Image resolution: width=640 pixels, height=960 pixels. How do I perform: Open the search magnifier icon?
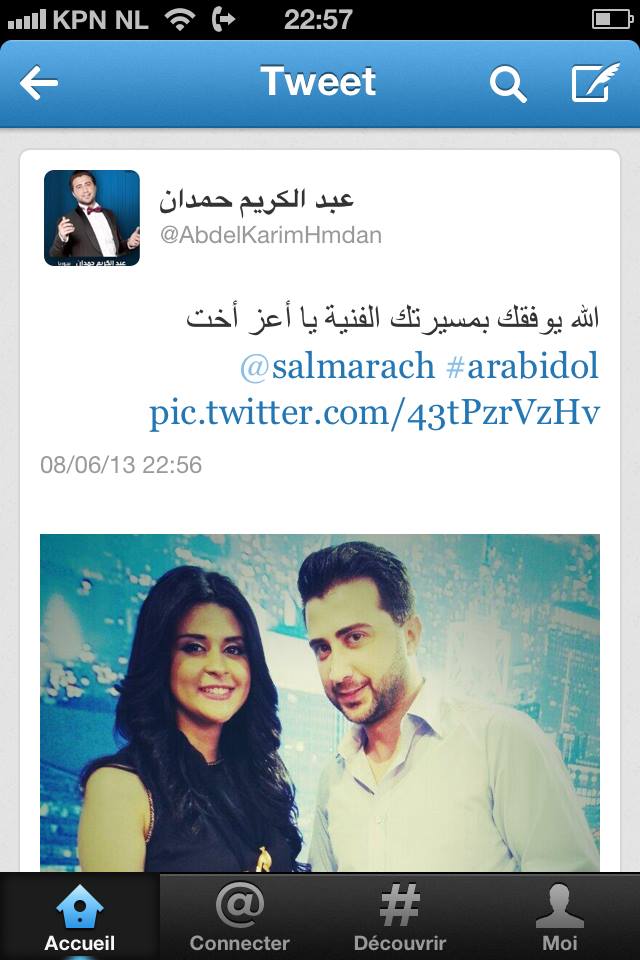tap(508, 84)
